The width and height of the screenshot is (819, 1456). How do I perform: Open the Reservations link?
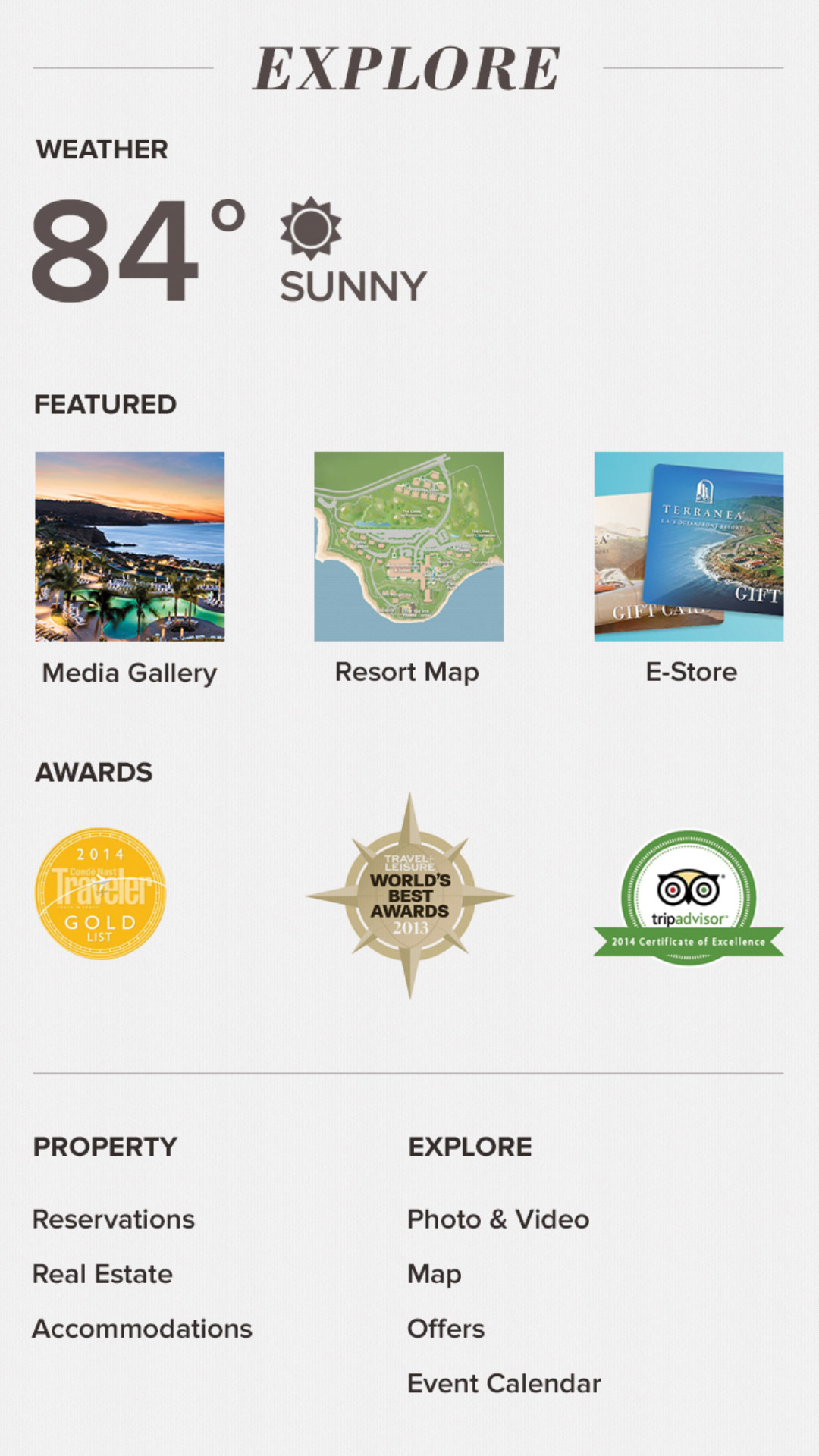(114, 1219)
